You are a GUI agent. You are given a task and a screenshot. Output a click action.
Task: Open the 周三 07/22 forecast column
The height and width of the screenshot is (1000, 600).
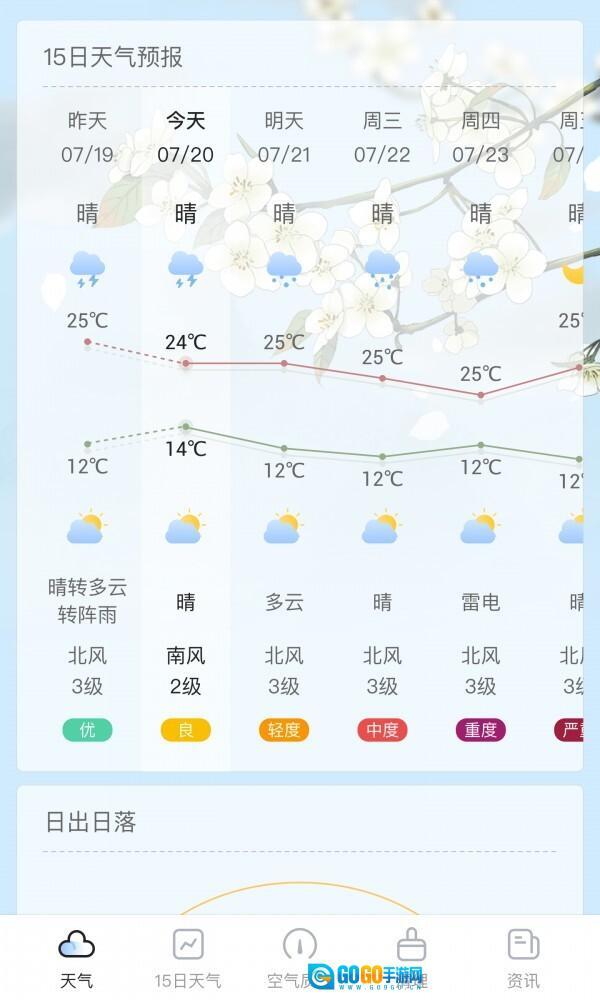382,138
